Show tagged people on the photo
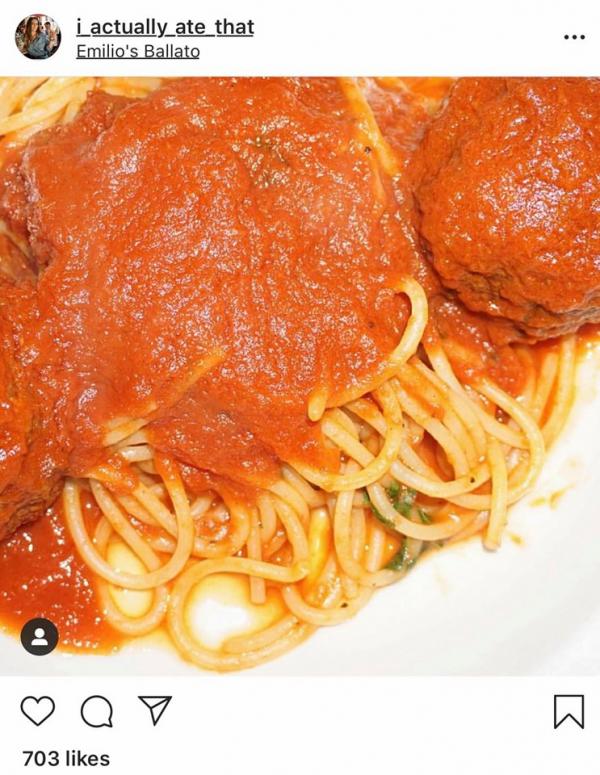This screenshot has width=600, height=775. pyautogui.click(x=39, y=637)
